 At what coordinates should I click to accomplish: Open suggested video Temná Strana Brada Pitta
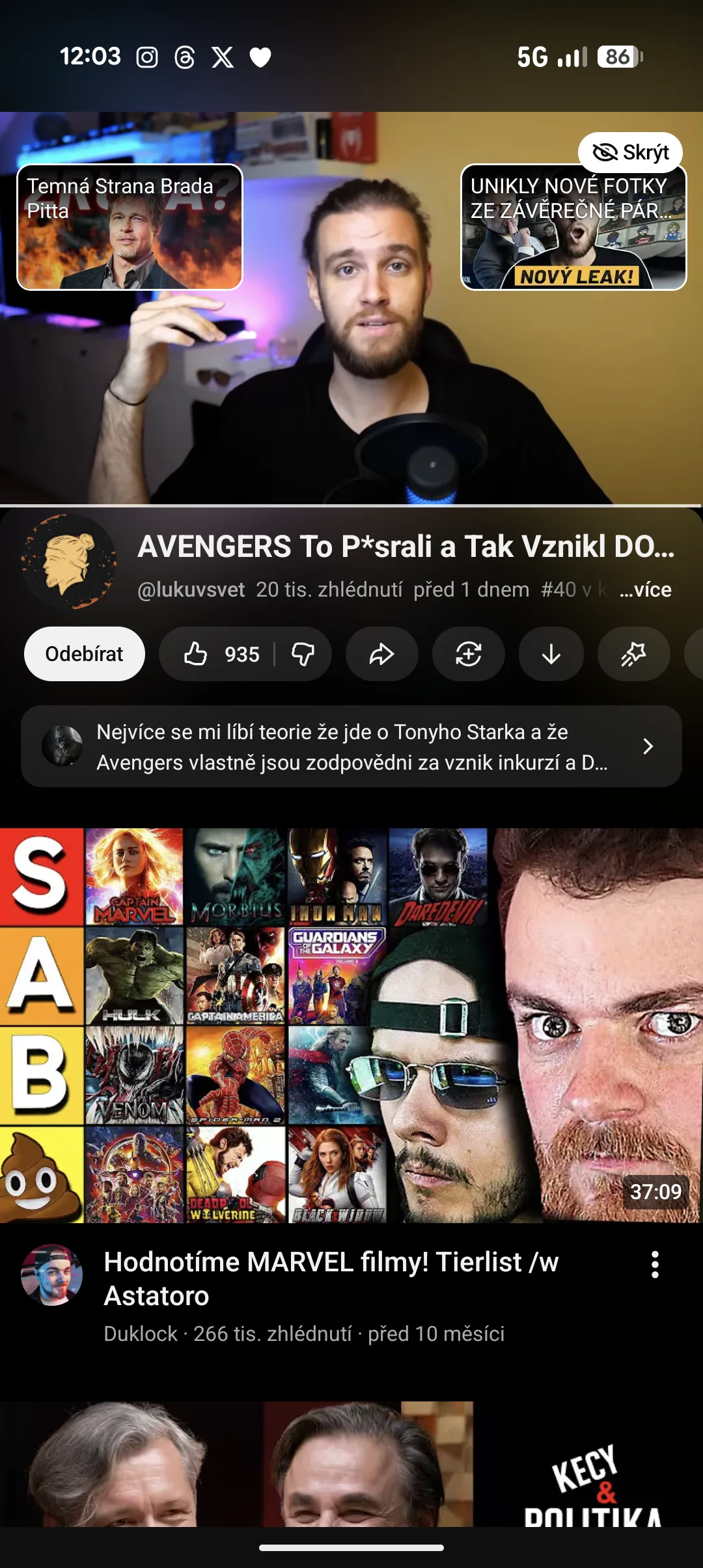pyautogui.click(x=130, y=227)
